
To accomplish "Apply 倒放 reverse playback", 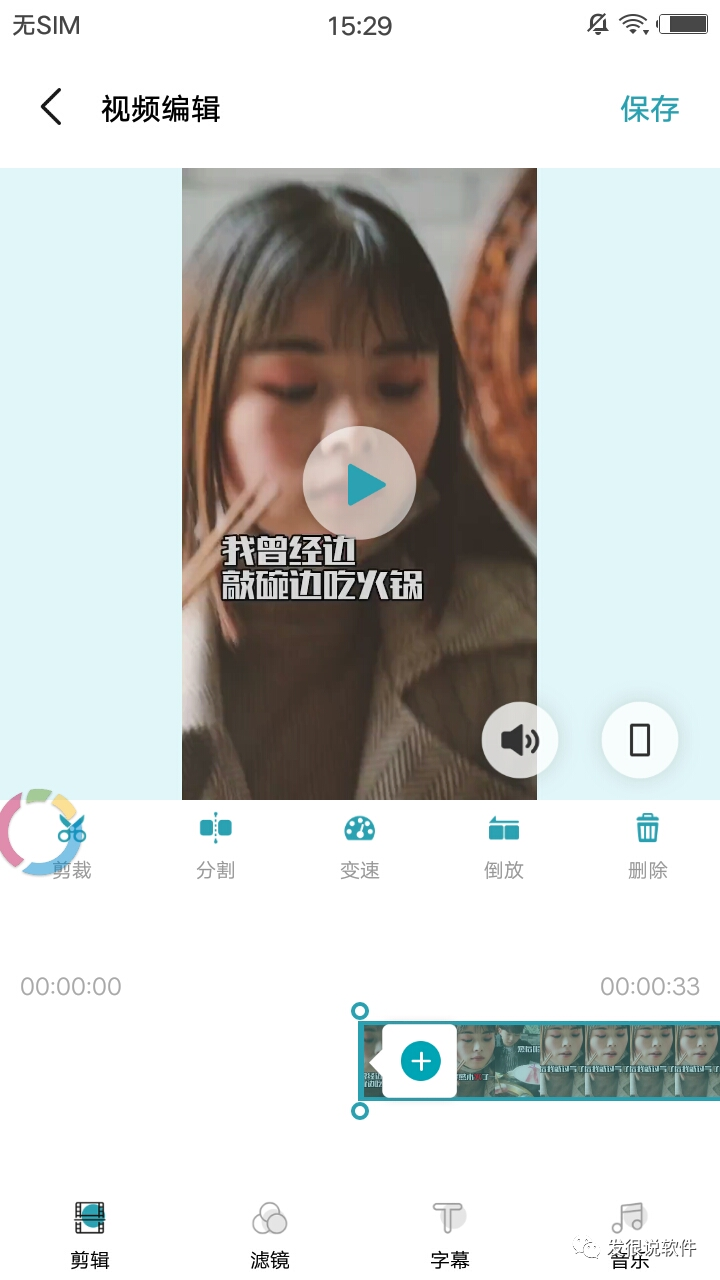I will pos(504,846).
